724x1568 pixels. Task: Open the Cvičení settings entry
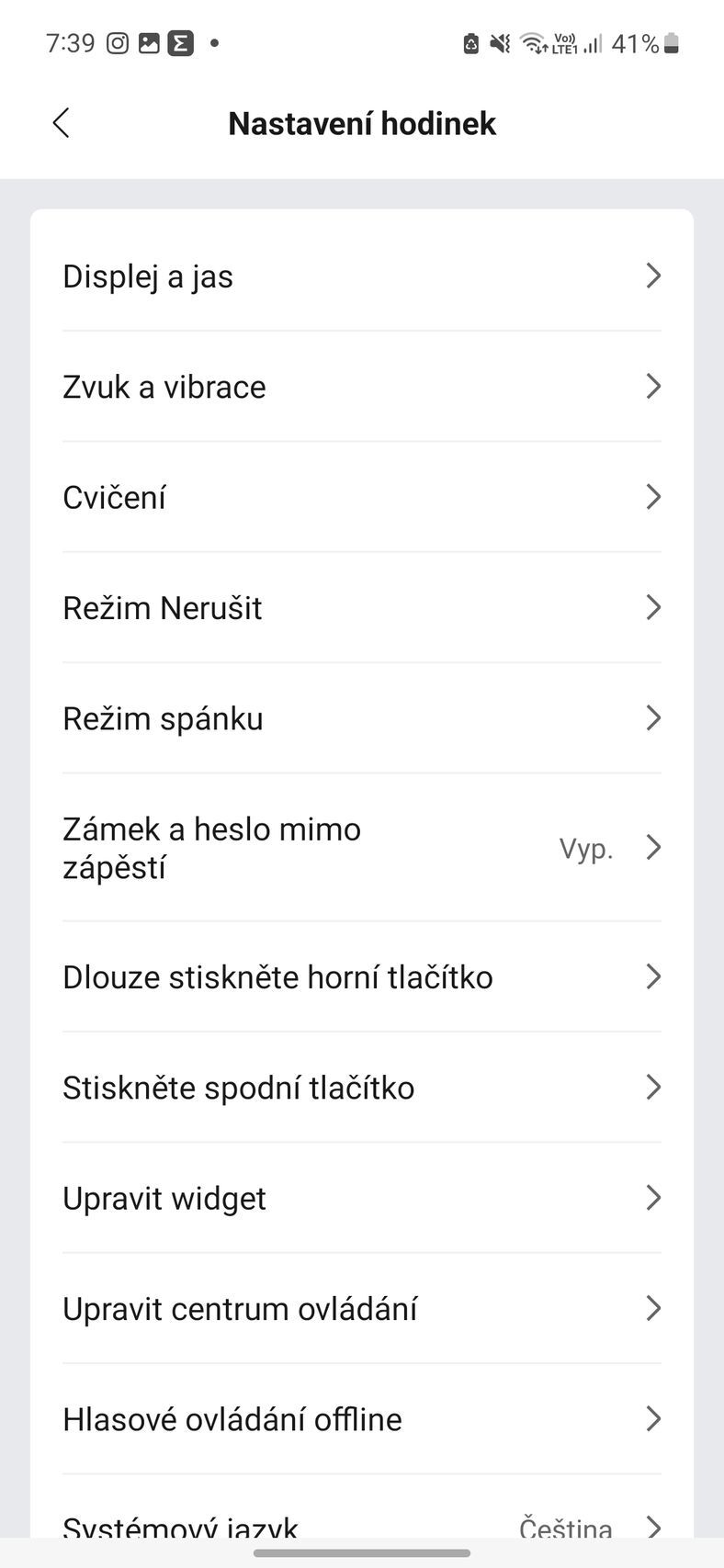point(362,497)
